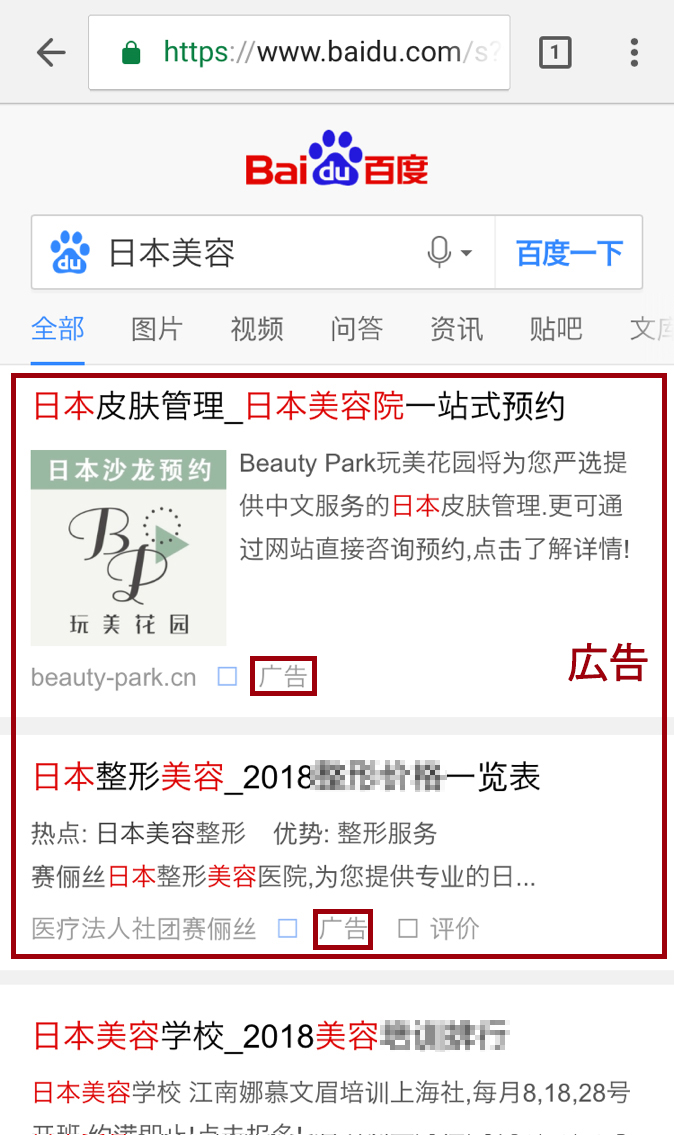Viewport: 674px width, 1135px height.
Task: Tap the baidu.com address bar
Action: click(x=300, y=53)
